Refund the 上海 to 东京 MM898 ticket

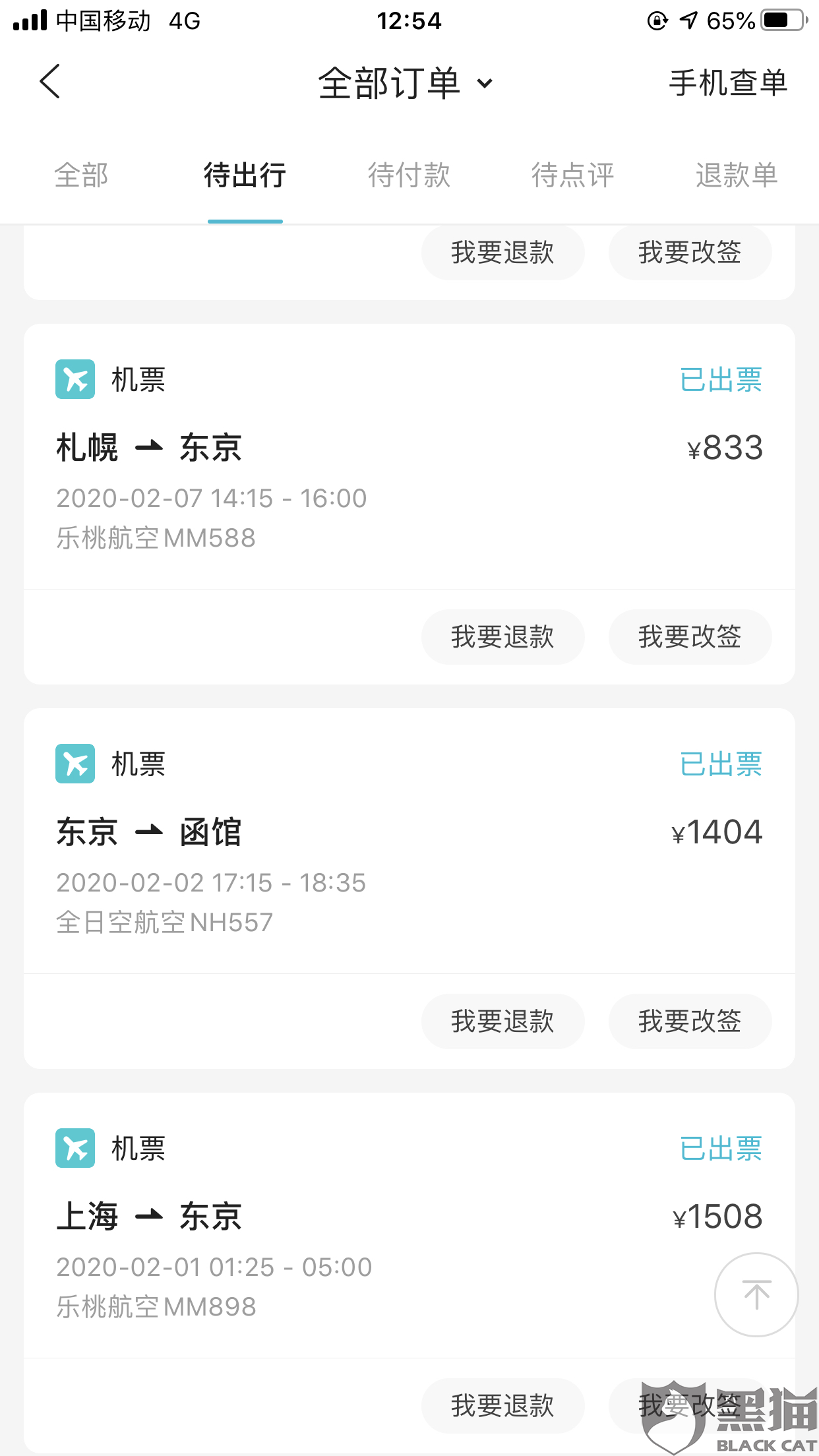pos(502,1406)
